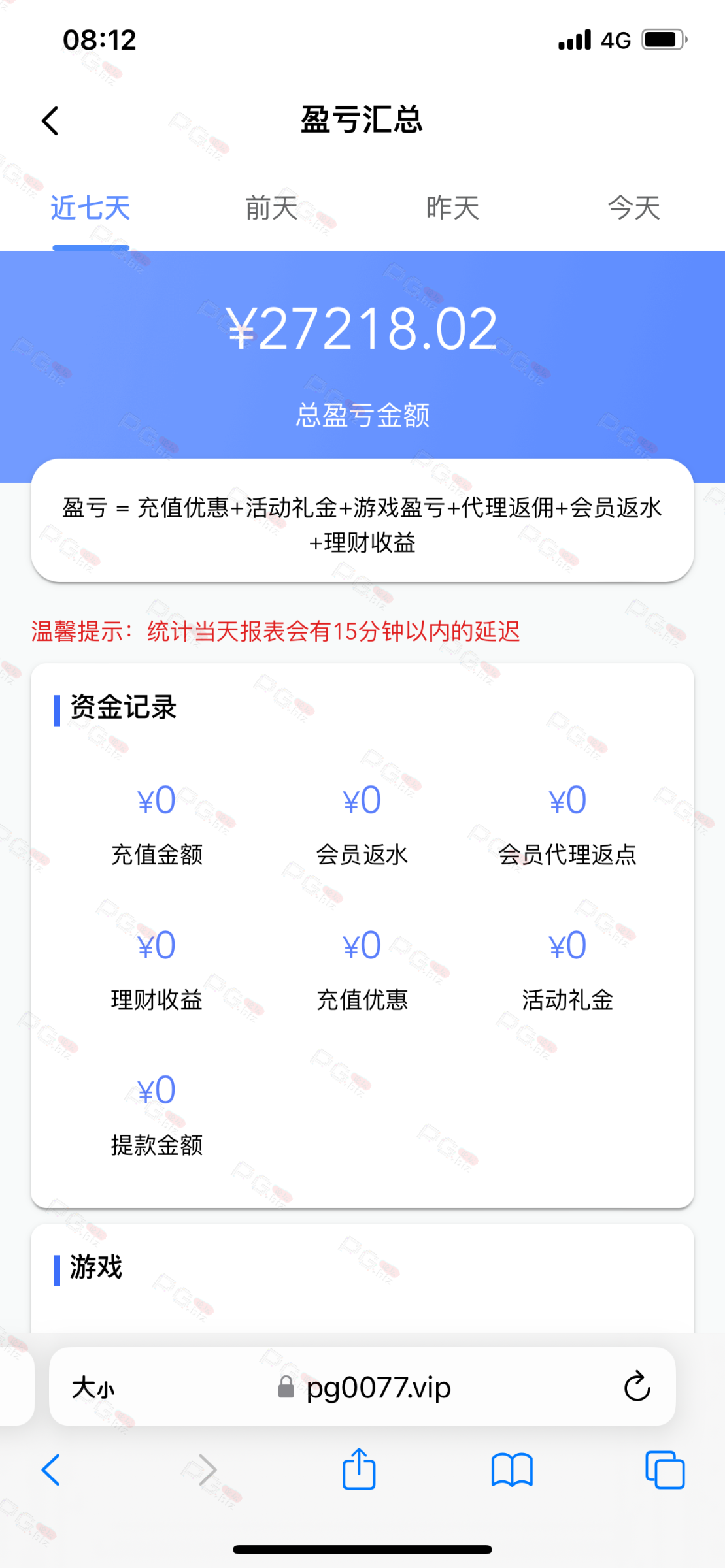The image size is (725, 1568).
Task: Go back from the 盈亏汇总 page
Action: pyautogui.click(x=50, y=121)
